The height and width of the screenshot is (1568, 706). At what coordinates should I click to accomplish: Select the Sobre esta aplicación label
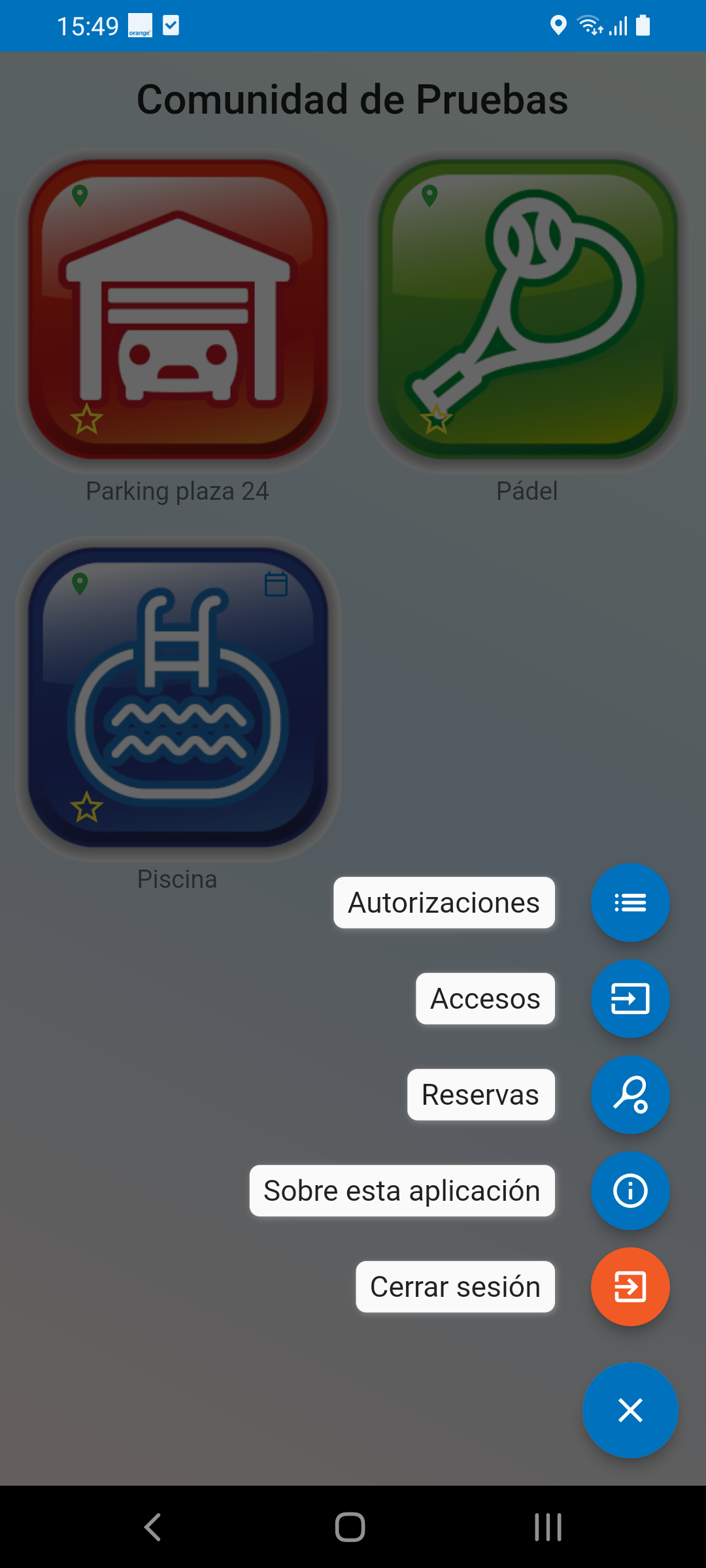click(x=402, y=1190)
